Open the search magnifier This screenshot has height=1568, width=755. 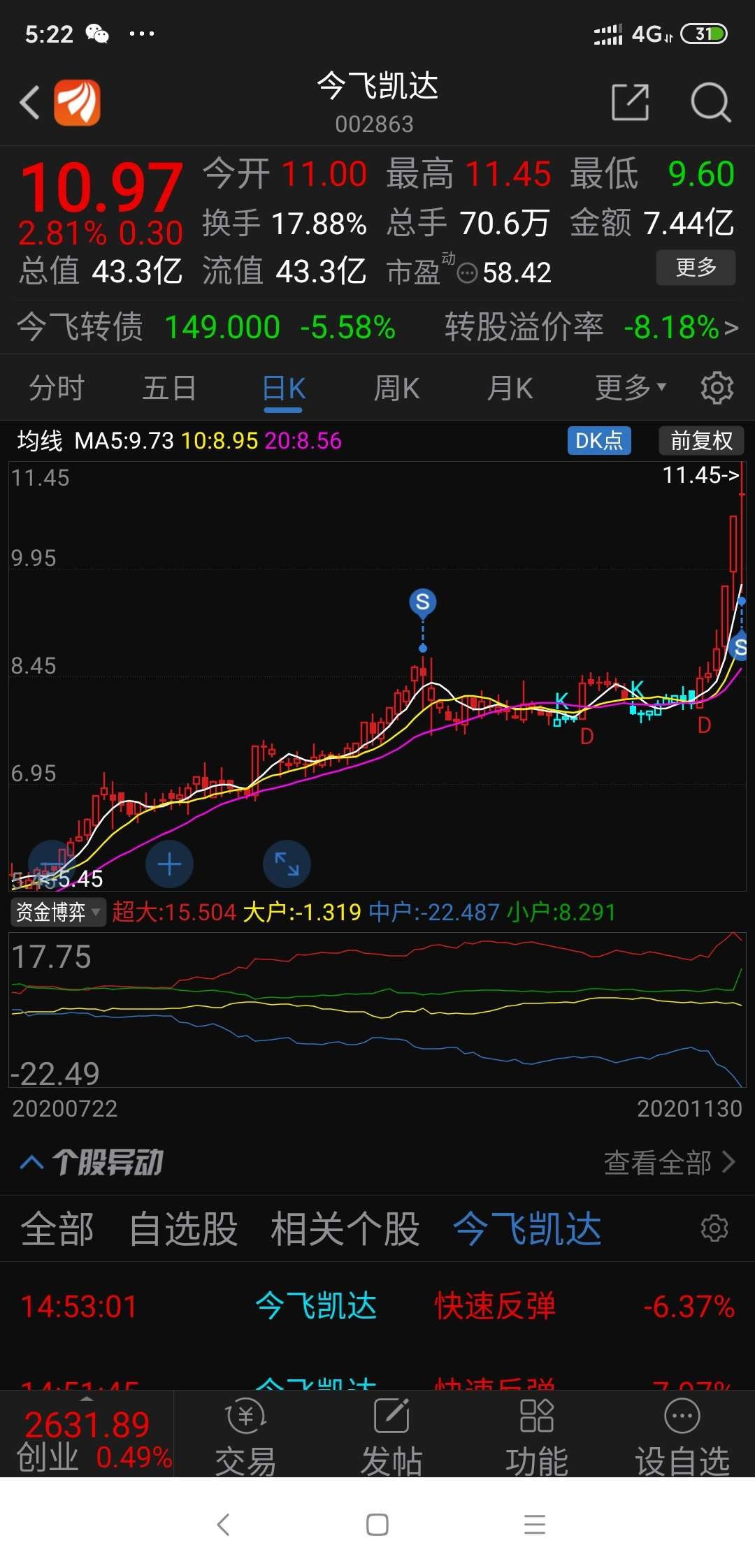710,103
